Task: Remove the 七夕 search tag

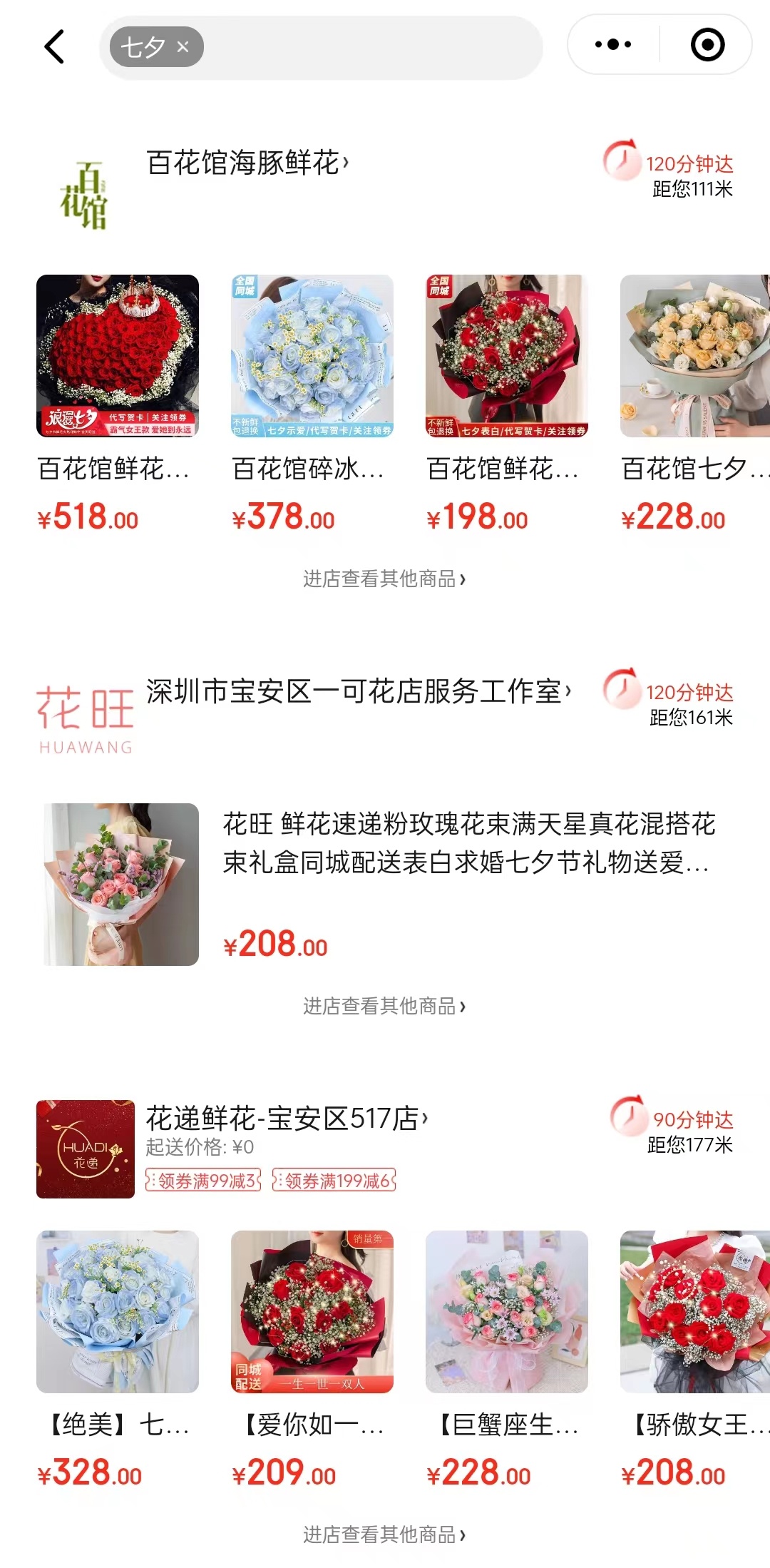Action: coord(183,47)
